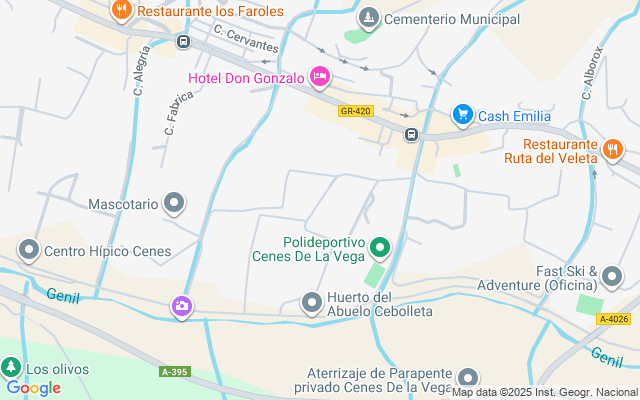Open the Restaurante los Faroles marker
The width and height of the screenshot is (640, 400).
[121, 11]
